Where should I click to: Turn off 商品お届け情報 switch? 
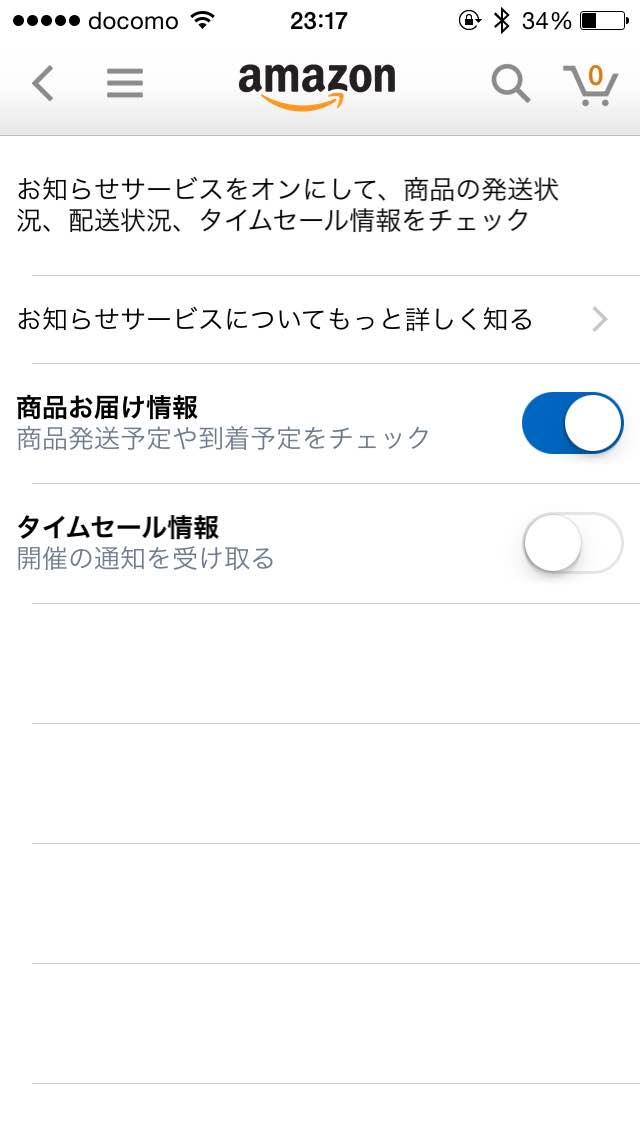click(x=572, y=423)
